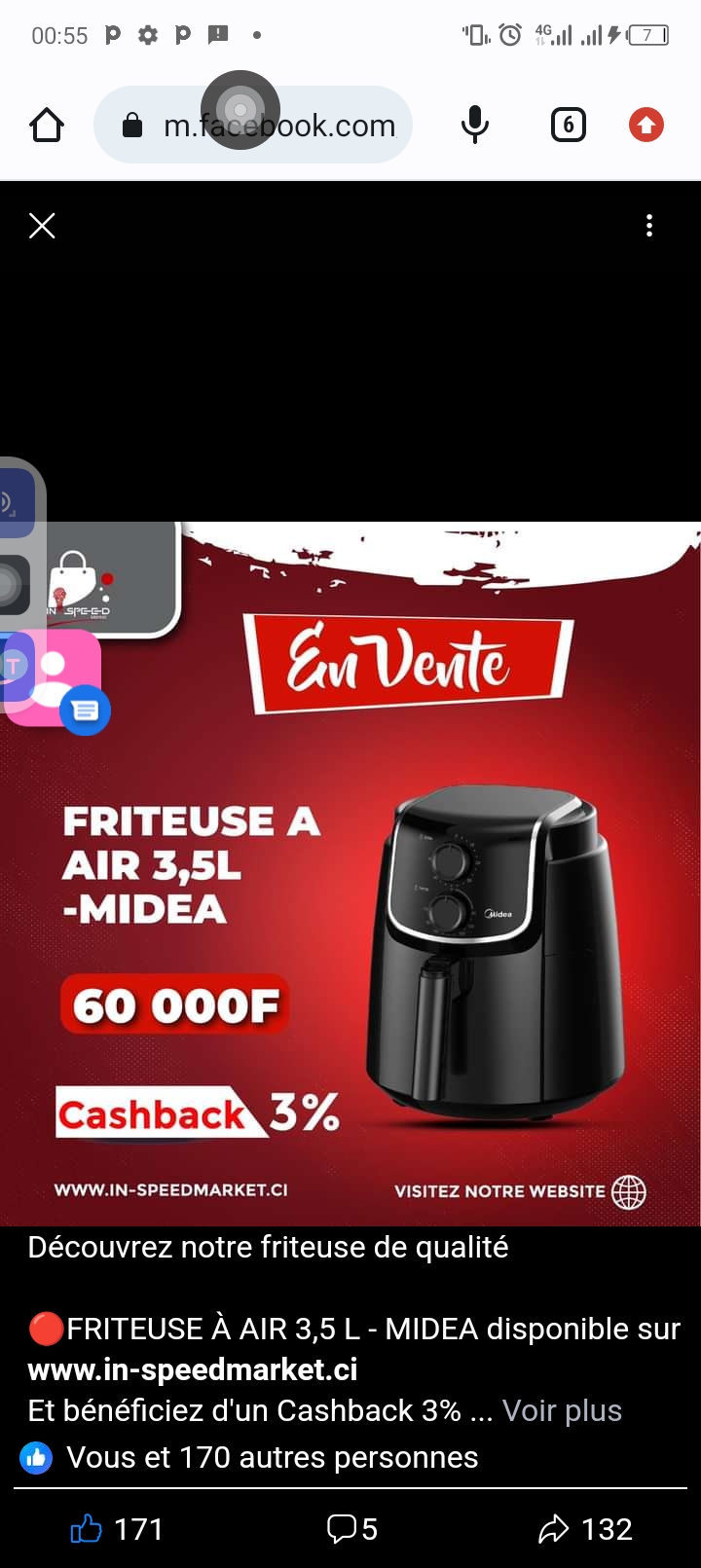Tap the friteuse product photo
701x1568 pixels.
350,874
